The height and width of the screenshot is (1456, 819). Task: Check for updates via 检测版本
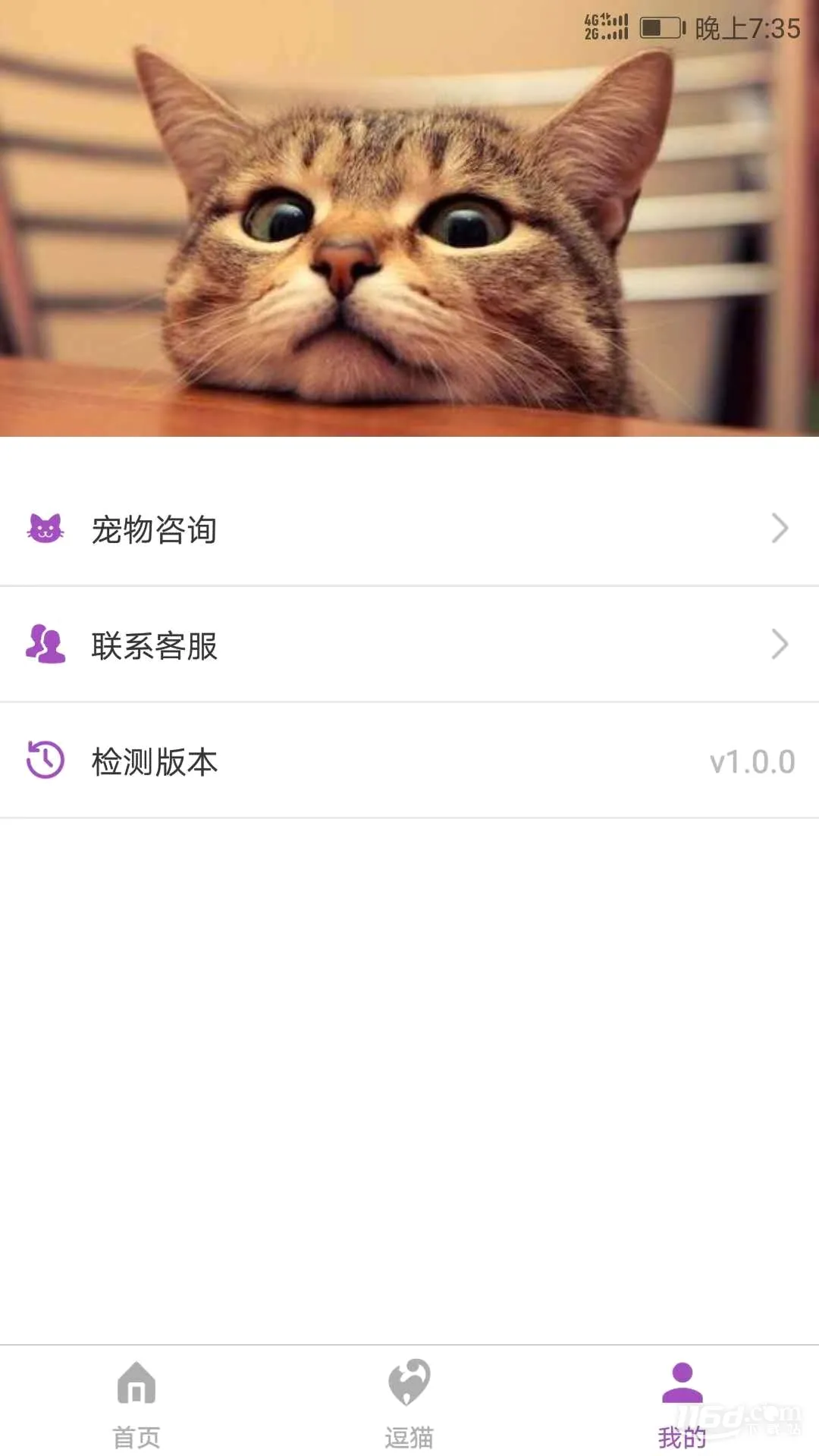click(409, 761)
